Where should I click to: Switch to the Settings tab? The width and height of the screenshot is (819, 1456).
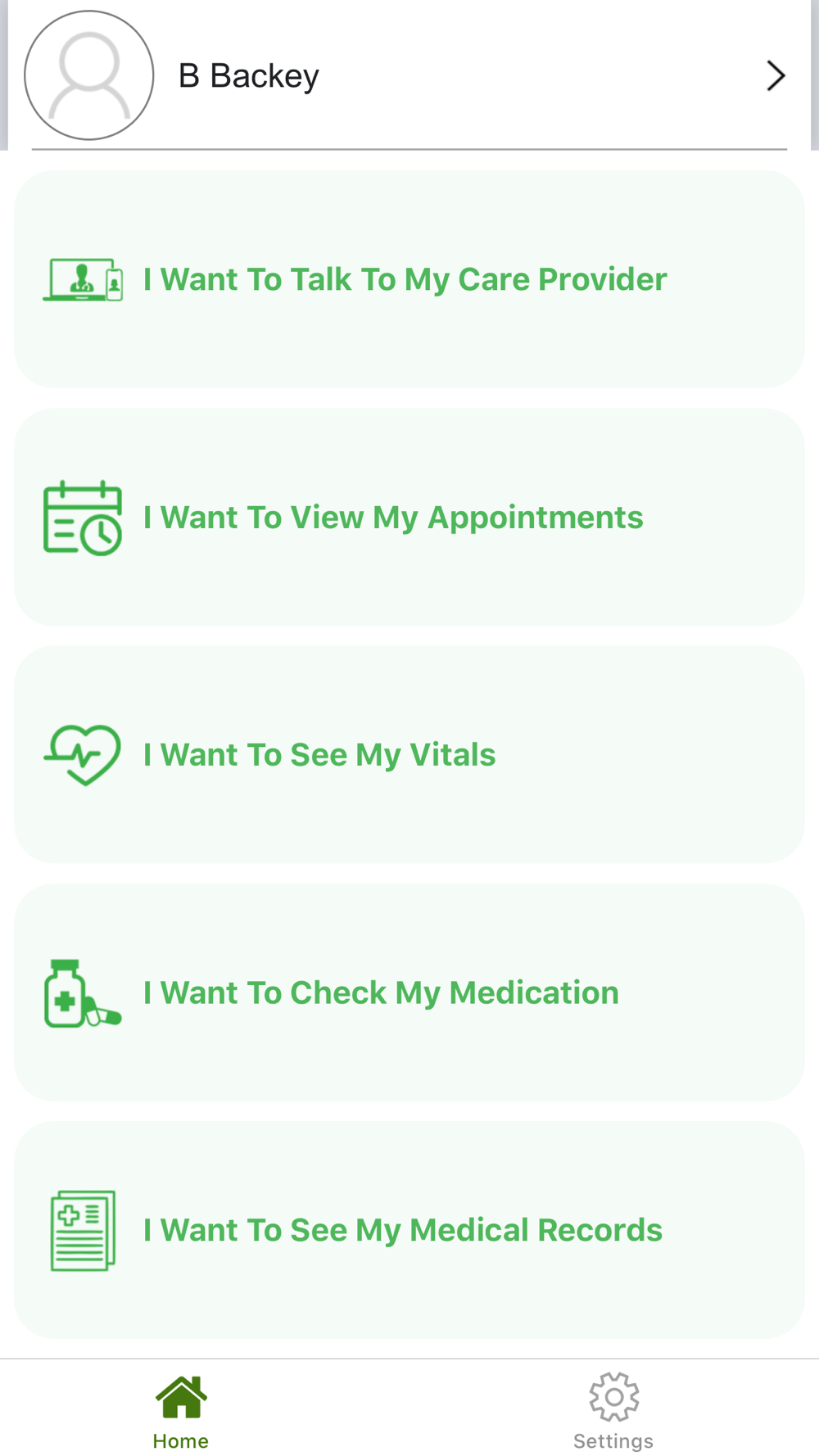613,1410
